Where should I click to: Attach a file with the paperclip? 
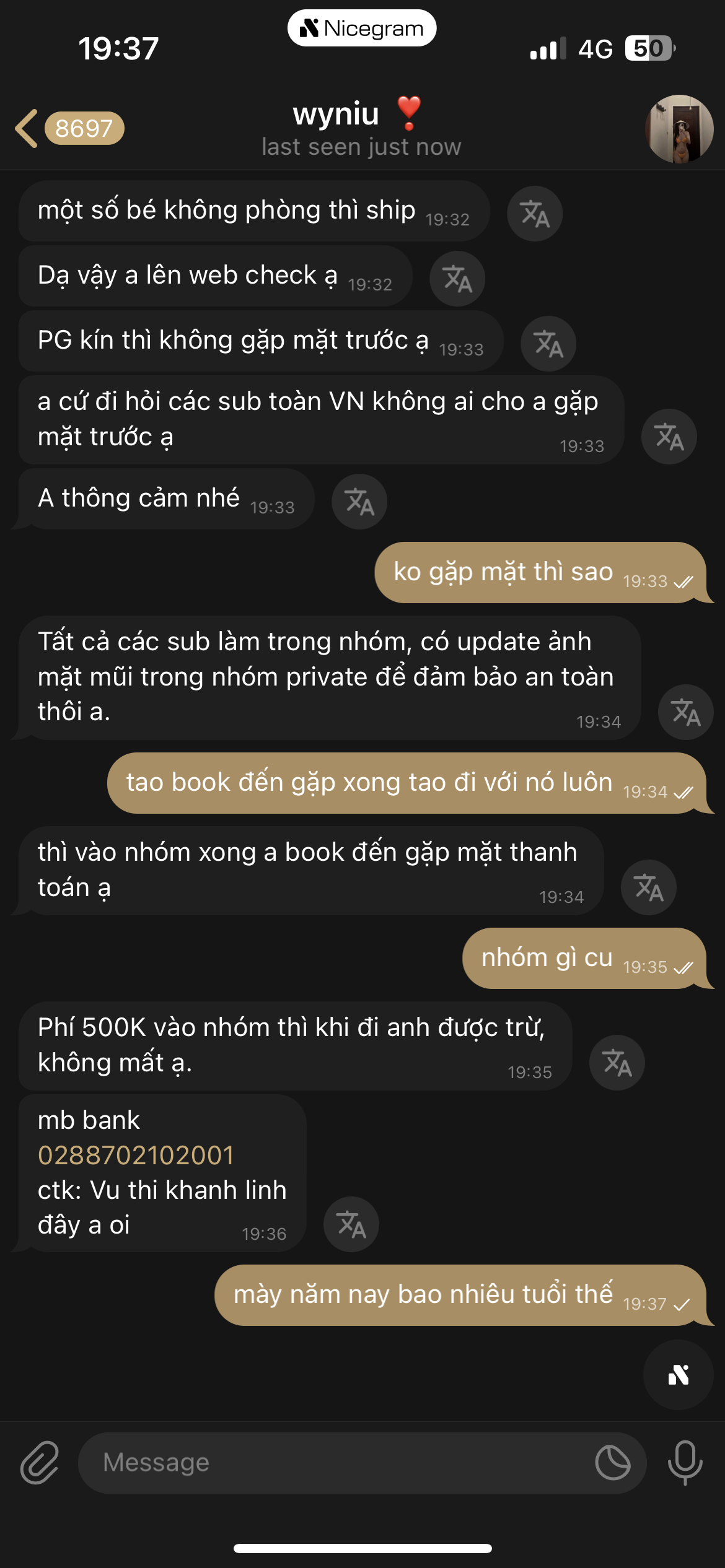point(40,1463)
